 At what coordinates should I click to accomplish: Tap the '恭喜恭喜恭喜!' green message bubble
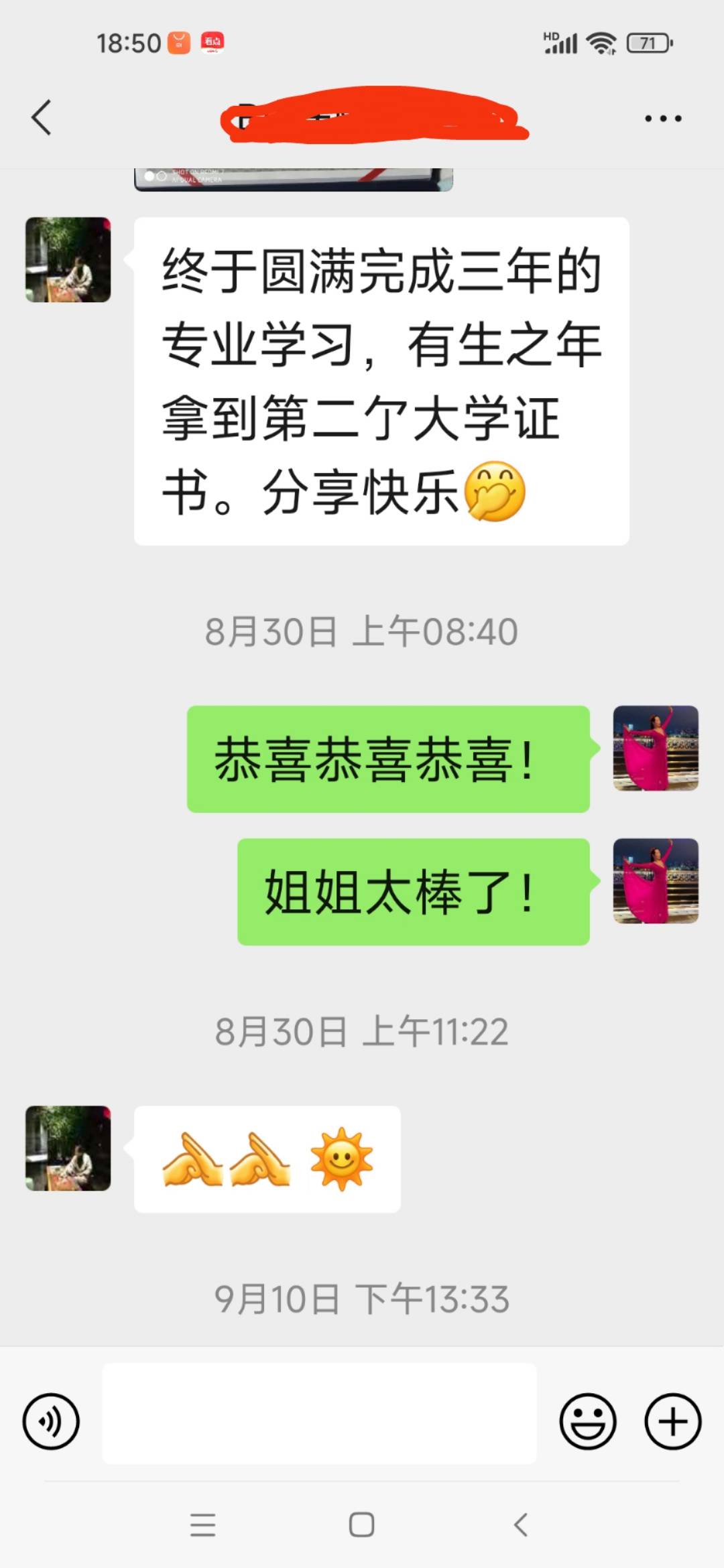pyautogui.click(x=387, y=761)
